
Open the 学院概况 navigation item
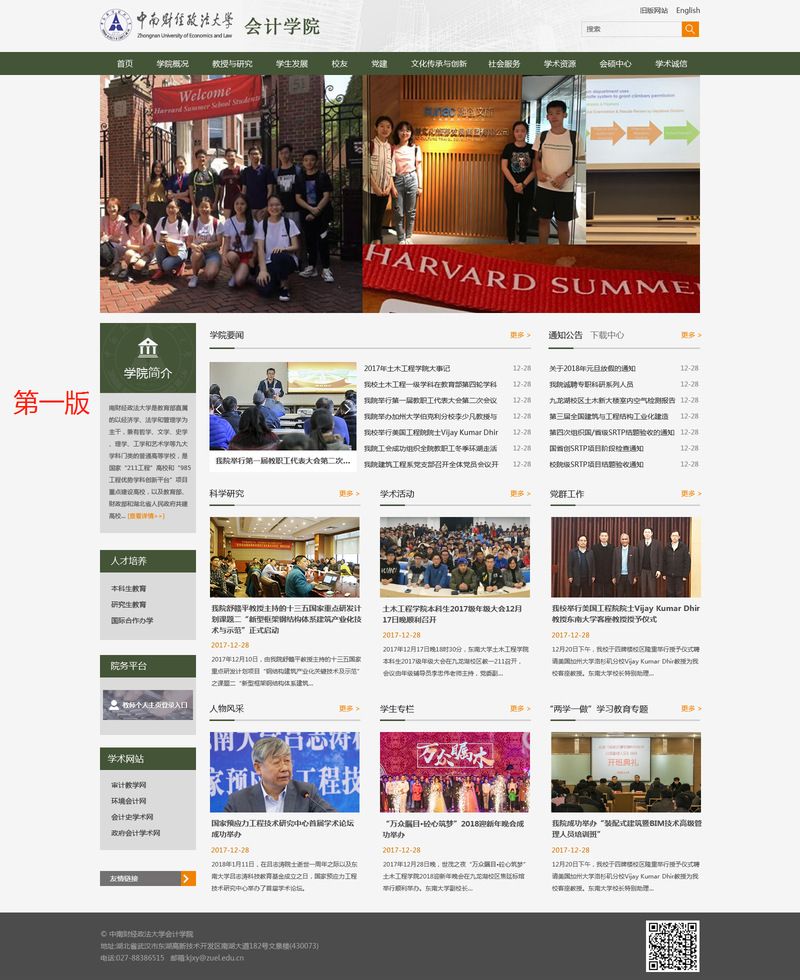172,64
